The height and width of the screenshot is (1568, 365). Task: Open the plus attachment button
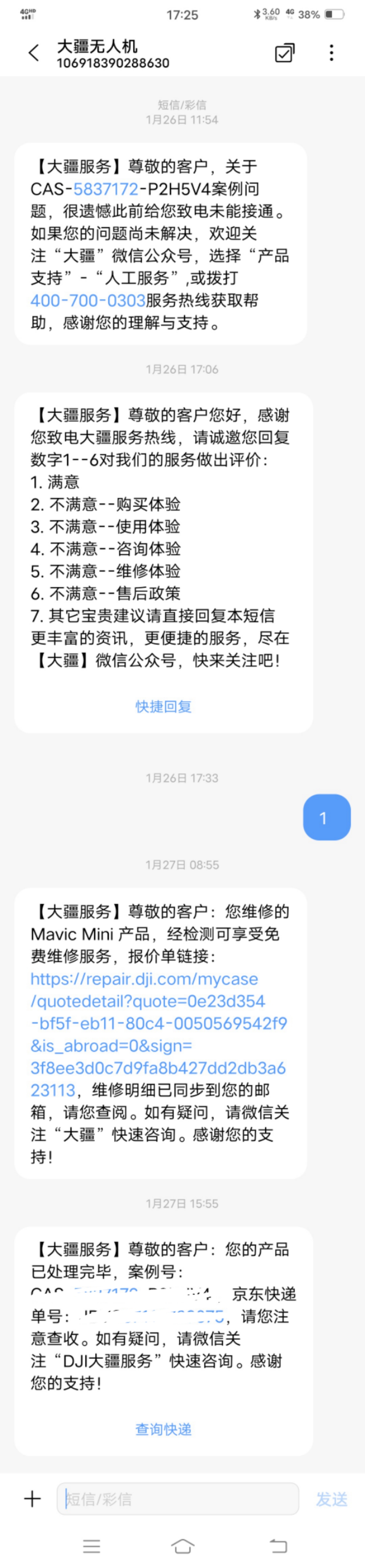pos(32,1498)
